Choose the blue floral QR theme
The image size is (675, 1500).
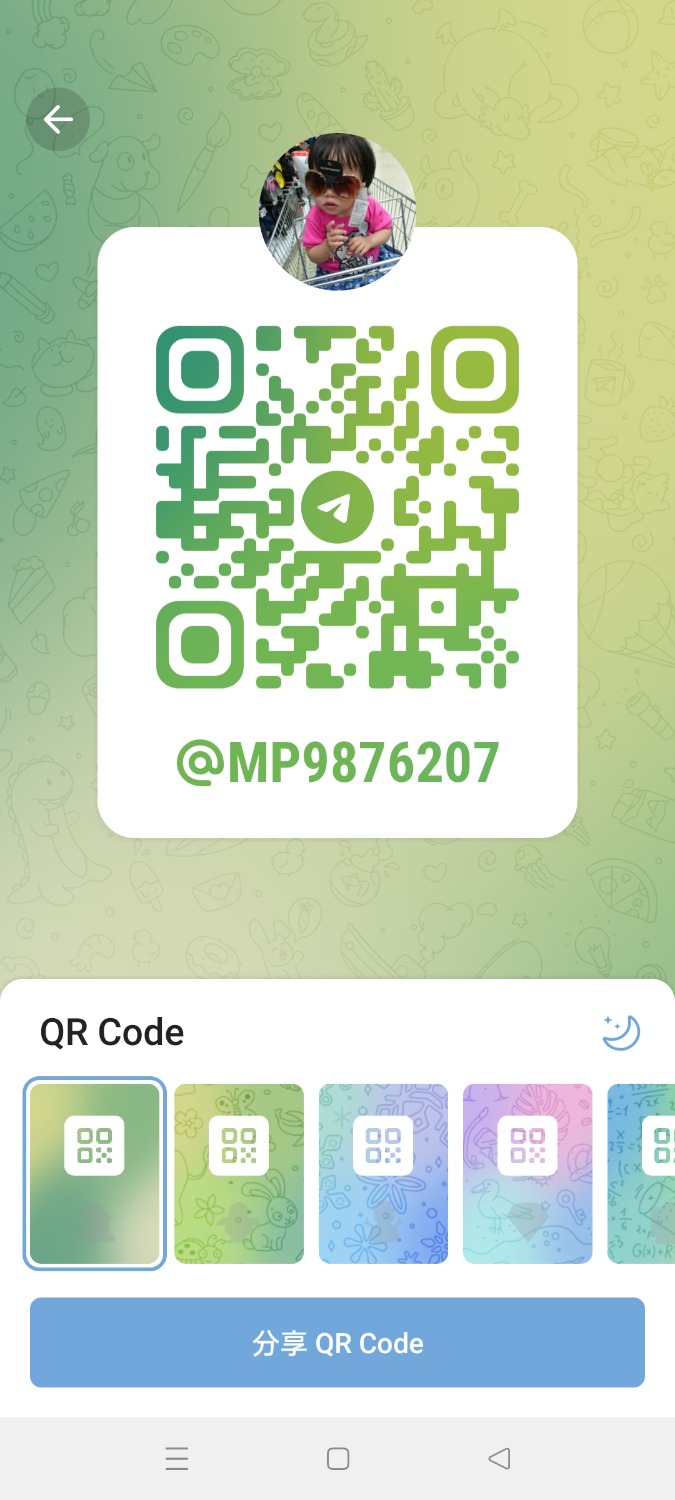(x=383, y=1173)
